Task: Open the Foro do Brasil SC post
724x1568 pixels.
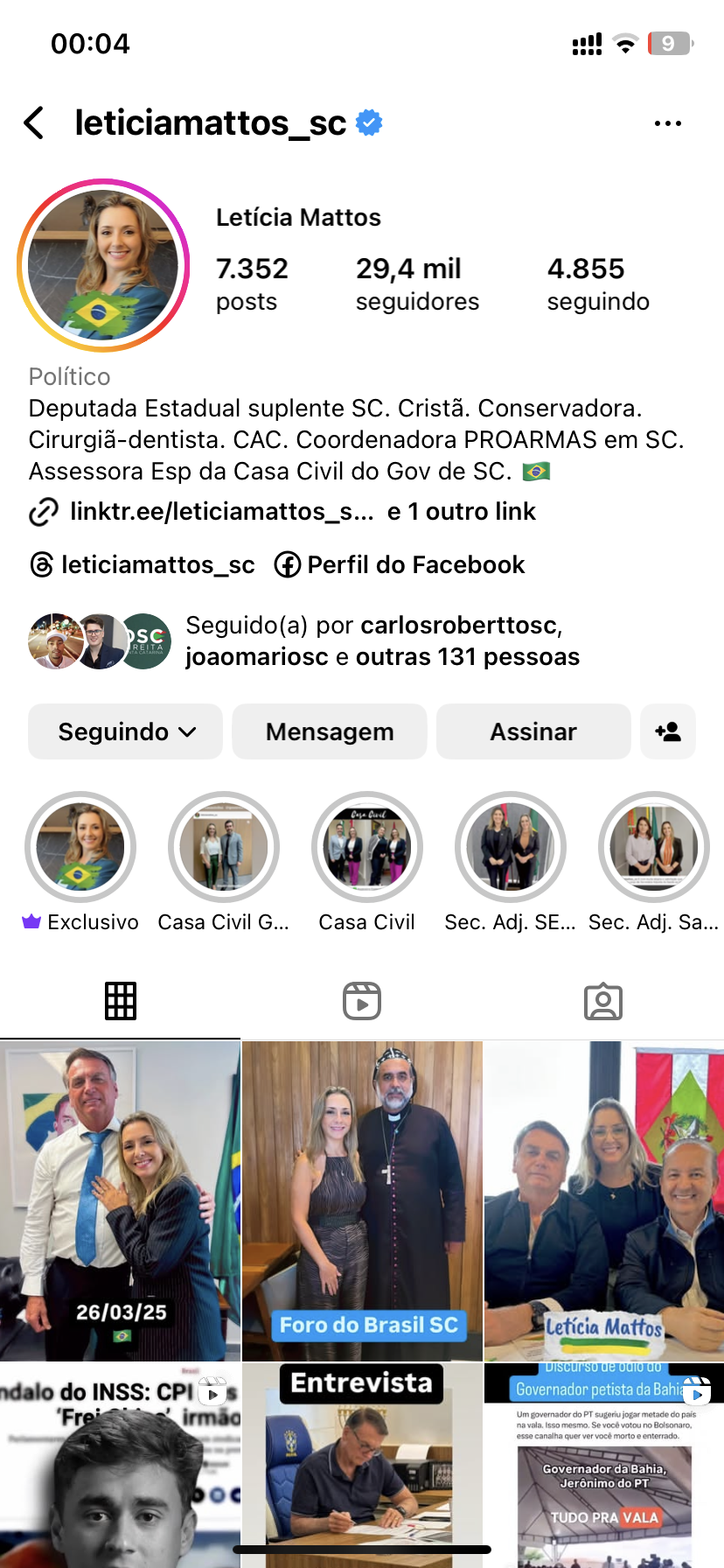Action: coord(362,1200)
